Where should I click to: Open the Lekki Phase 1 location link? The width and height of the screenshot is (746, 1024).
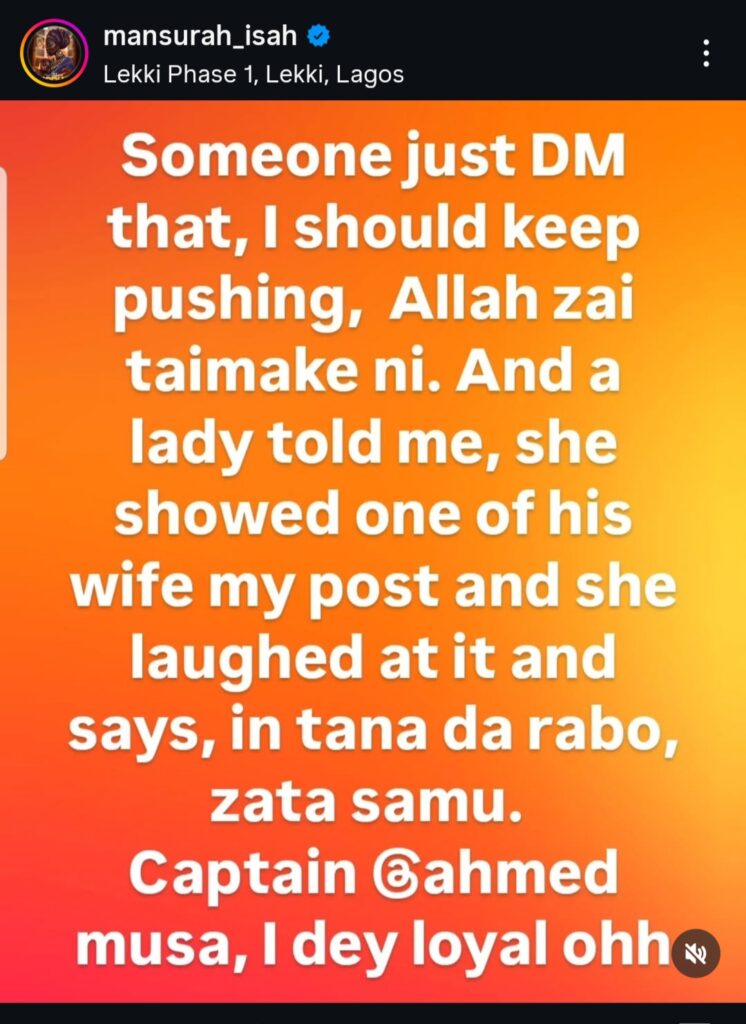253,75
